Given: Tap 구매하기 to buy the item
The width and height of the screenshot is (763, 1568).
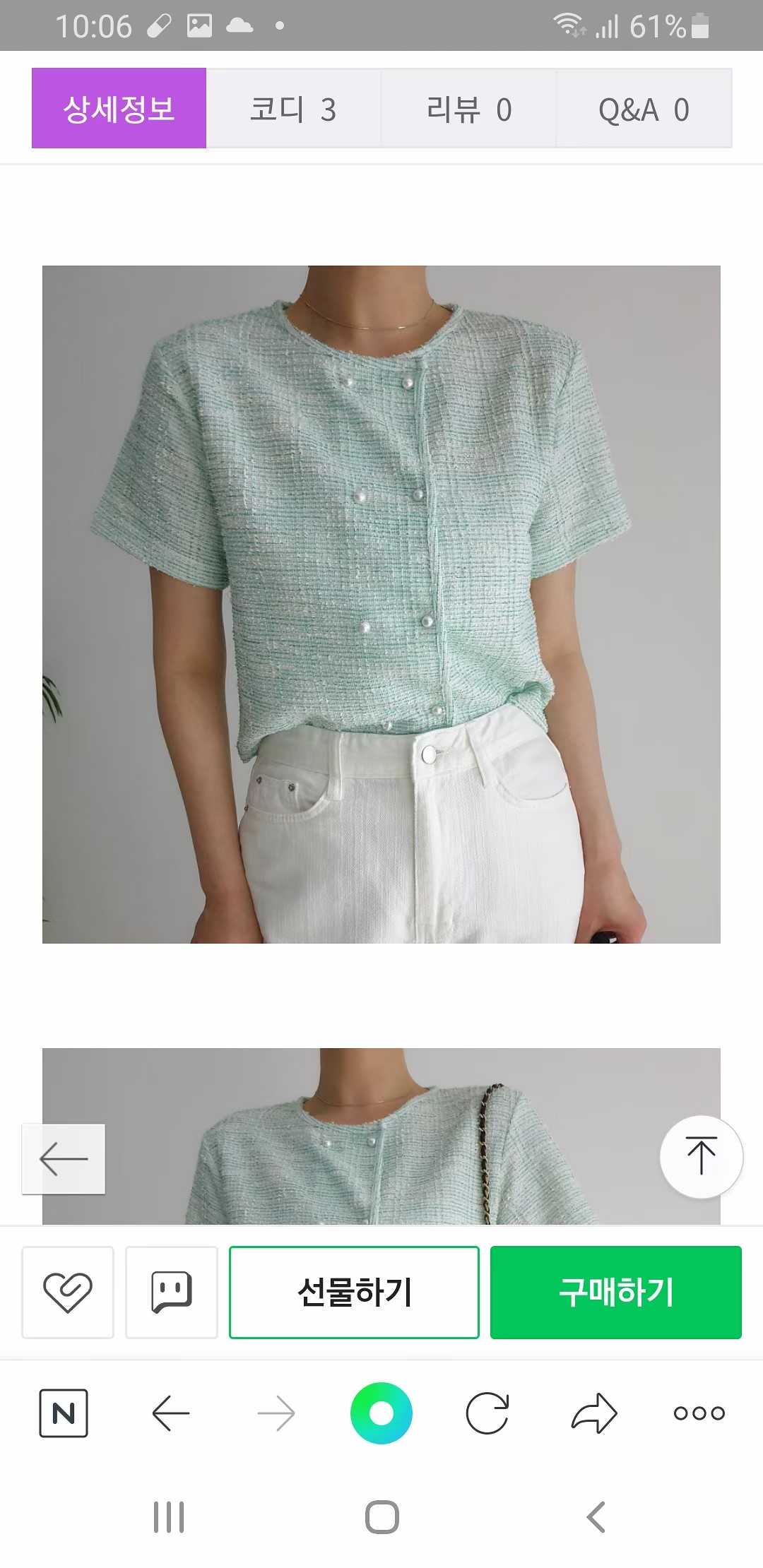Looking at the screenshot, I should pyautogui.click(x=615, y=1292).
